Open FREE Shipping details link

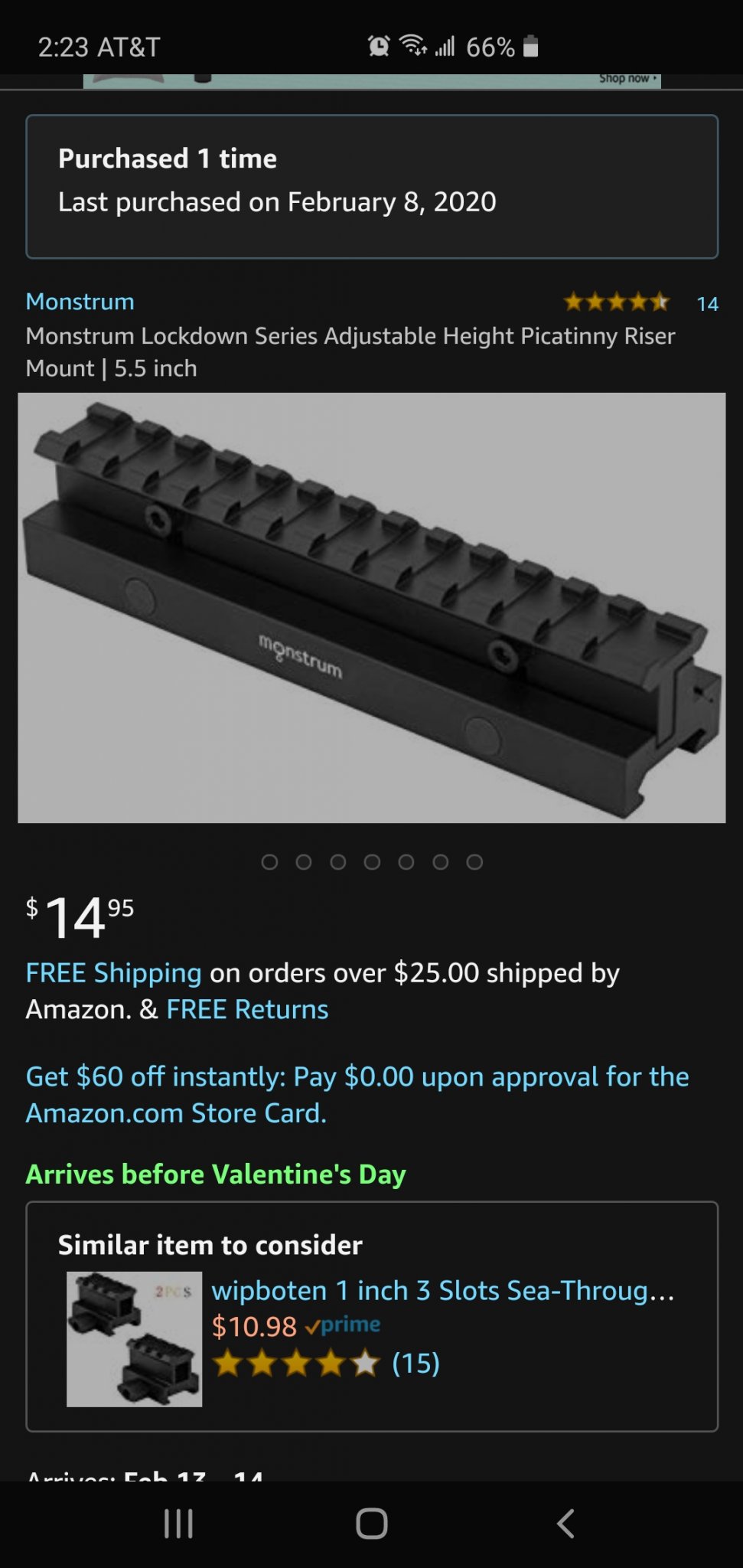pyautogui.click(x=113, y=973)
